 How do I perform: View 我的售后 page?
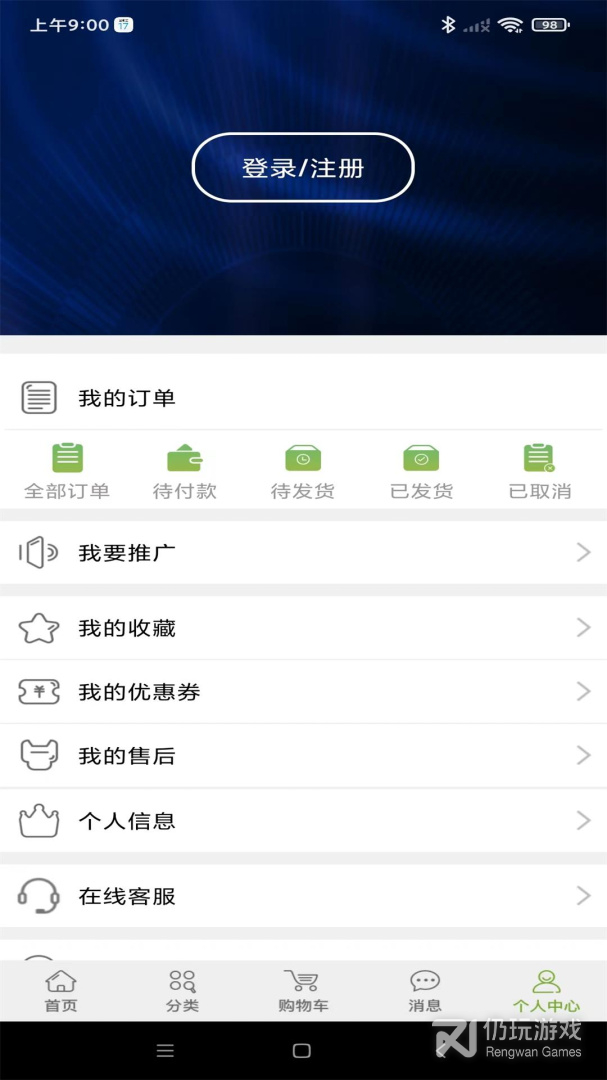(303, 756)
